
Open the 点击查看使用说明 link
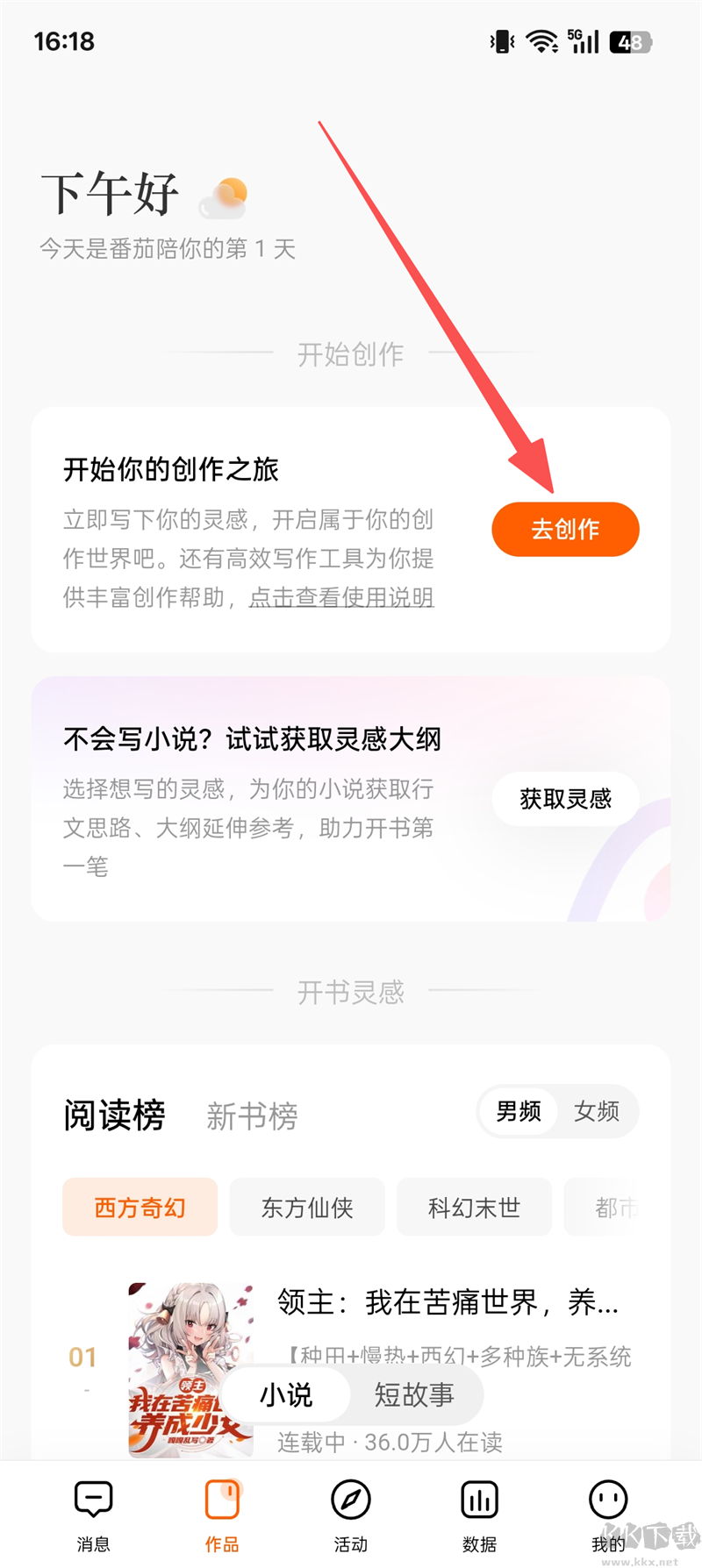click(341, 597)
